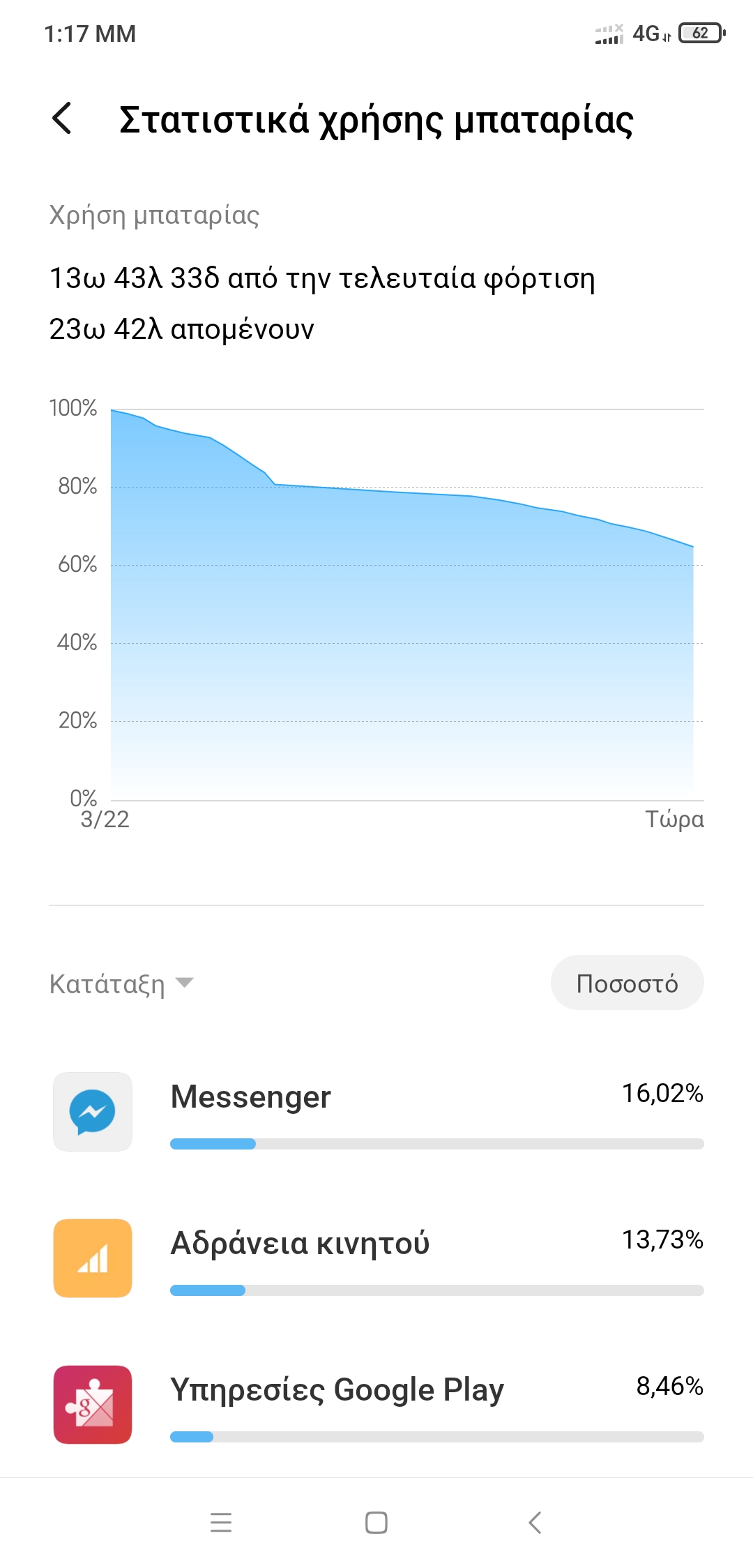Viewport: 753px width, 1568px height.
Task: Expand the Κατάταξη sorting dropdown
Action: (122, 984)
